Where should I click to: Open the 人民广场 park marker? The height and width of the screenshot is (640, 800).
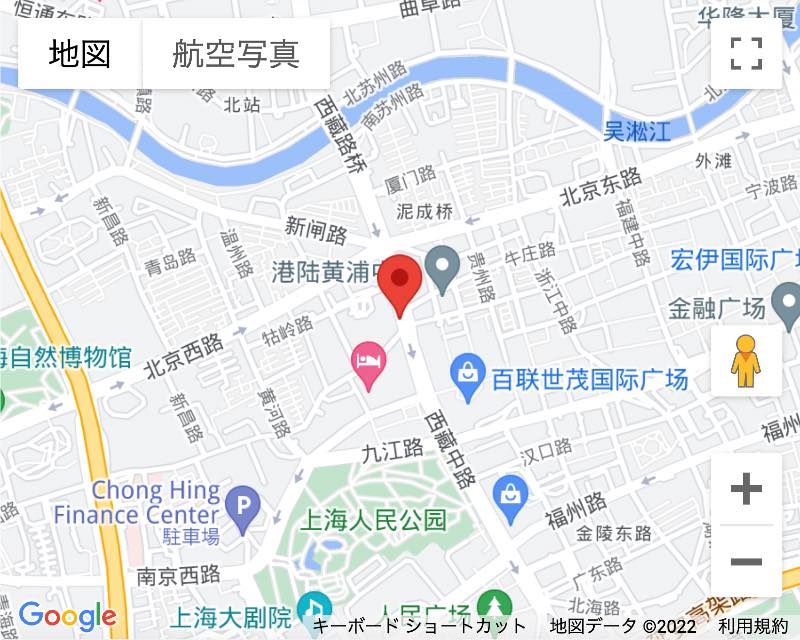point(492,606)
